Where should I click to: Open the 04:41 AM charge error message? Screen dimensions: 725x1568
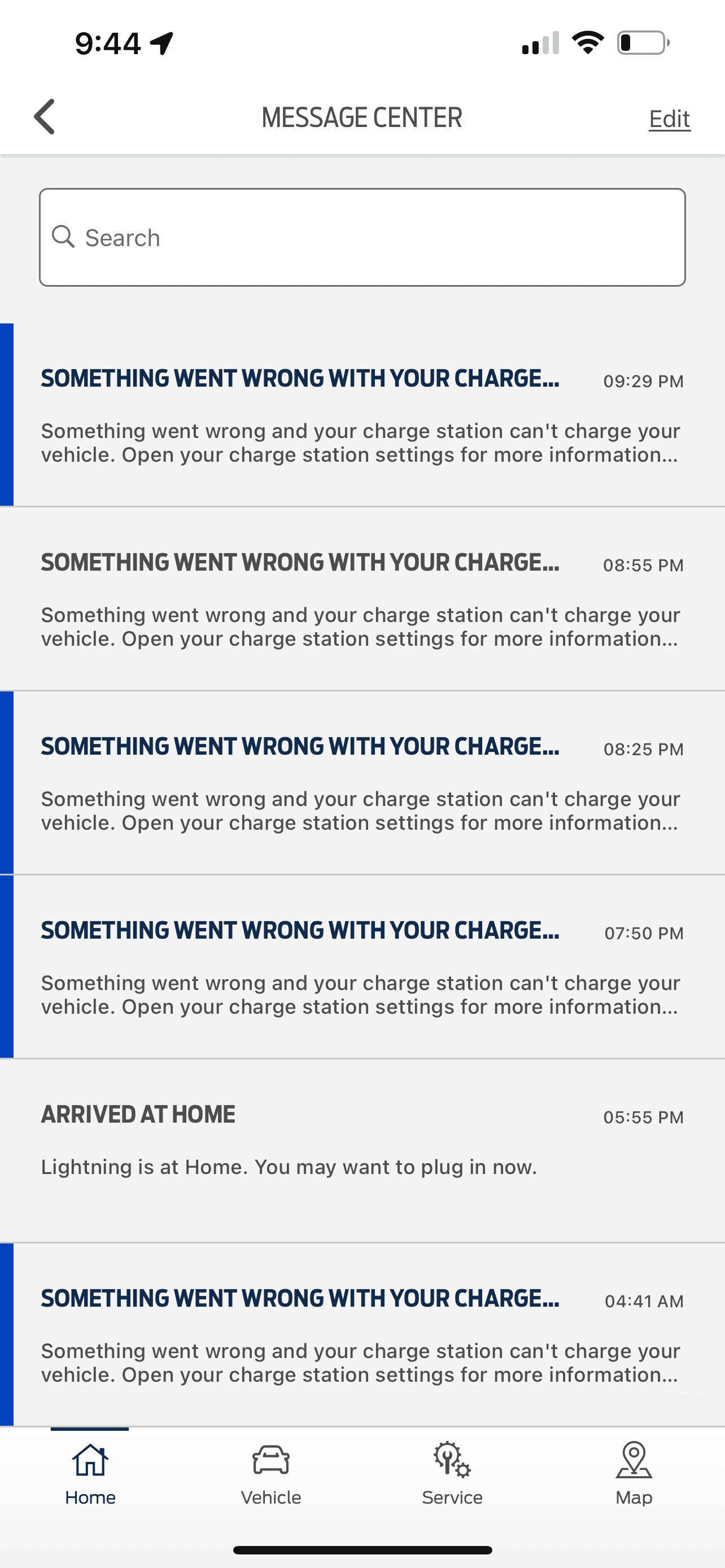(362, 1334)
